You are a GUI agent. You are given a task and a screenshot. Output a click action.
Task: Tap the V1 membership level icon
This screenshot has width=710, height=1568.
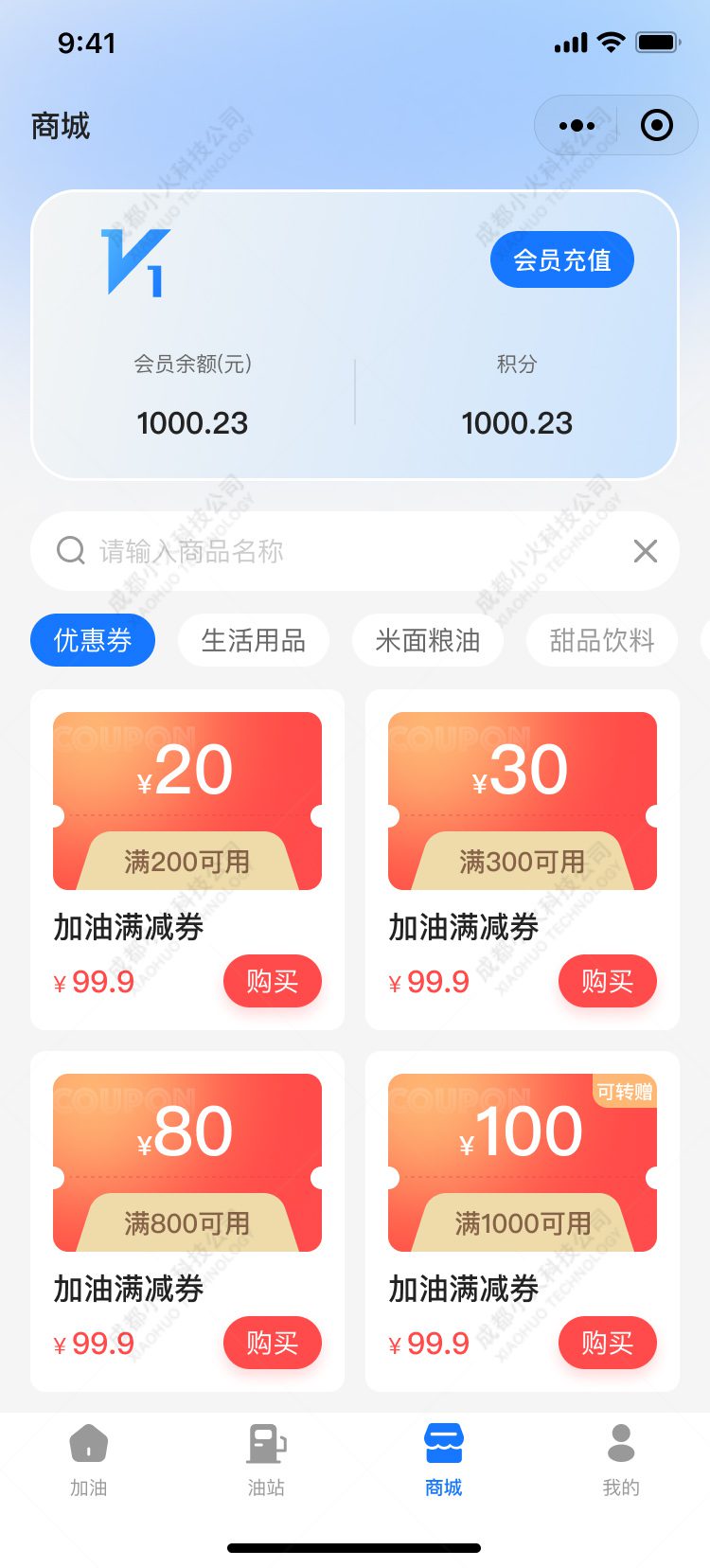(133, 263)
